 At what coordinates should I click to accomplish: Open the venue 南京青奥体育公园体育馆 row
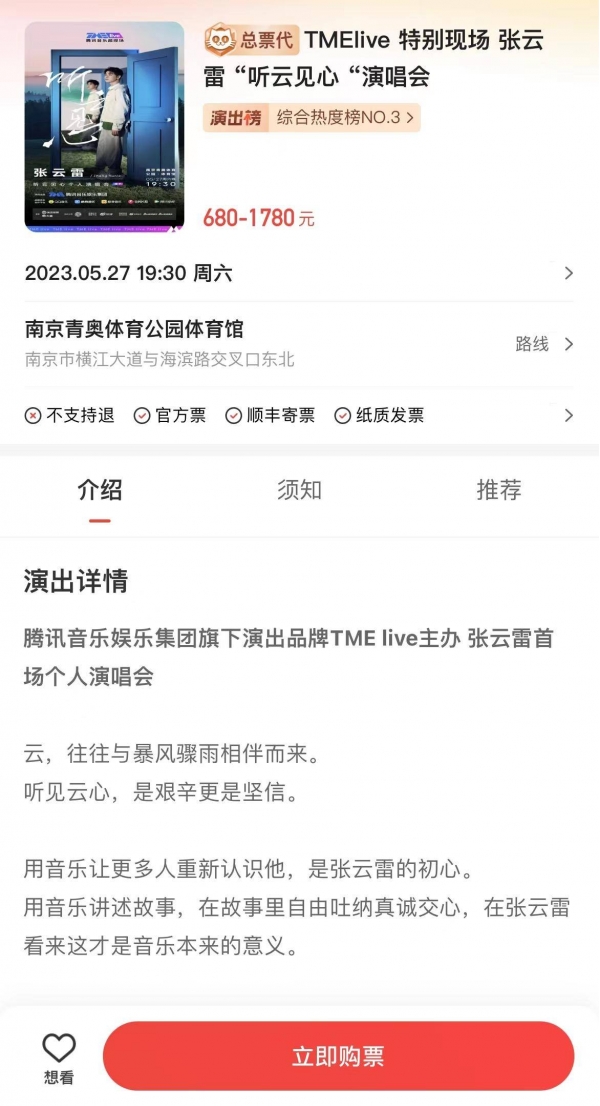point(260,343)
